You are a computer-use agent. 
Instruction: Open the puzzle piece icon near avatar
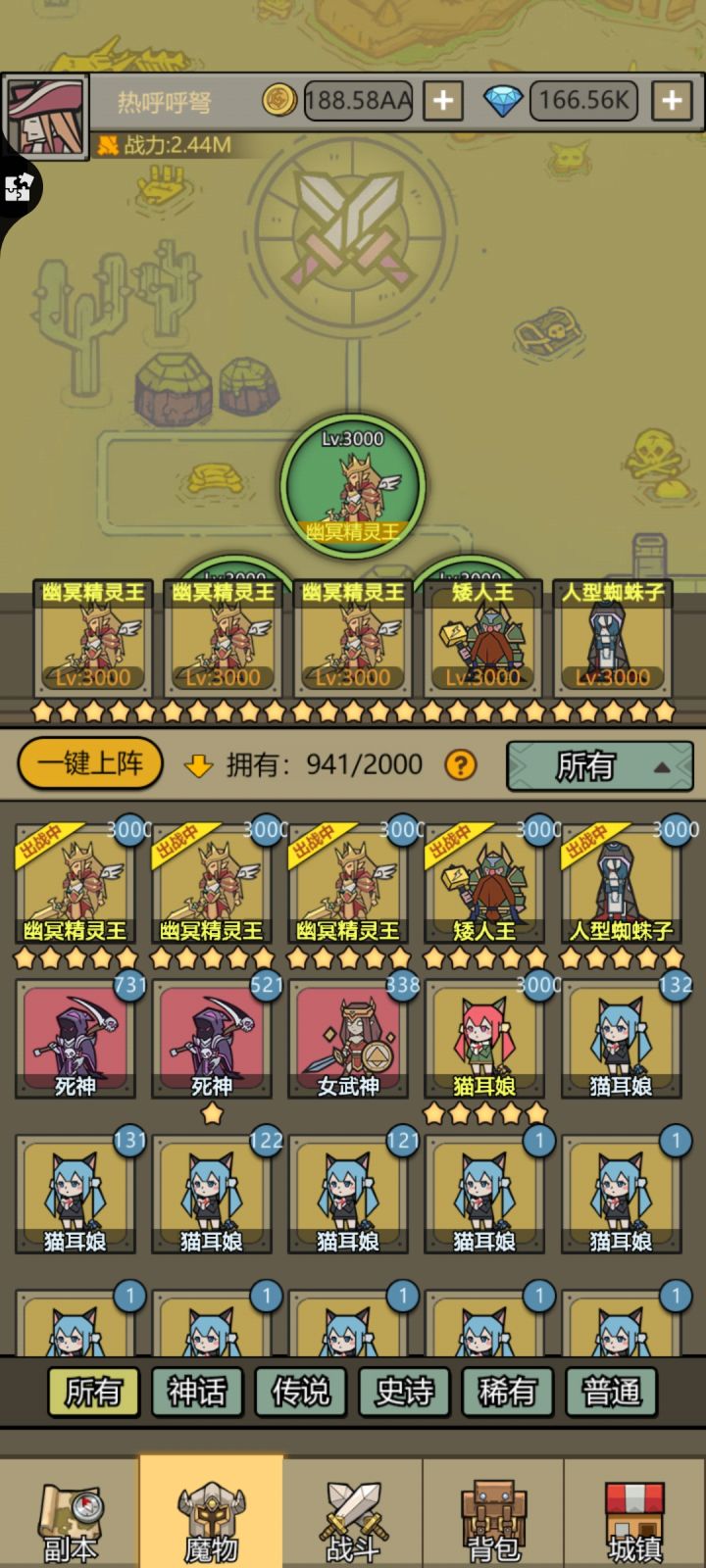20,188
